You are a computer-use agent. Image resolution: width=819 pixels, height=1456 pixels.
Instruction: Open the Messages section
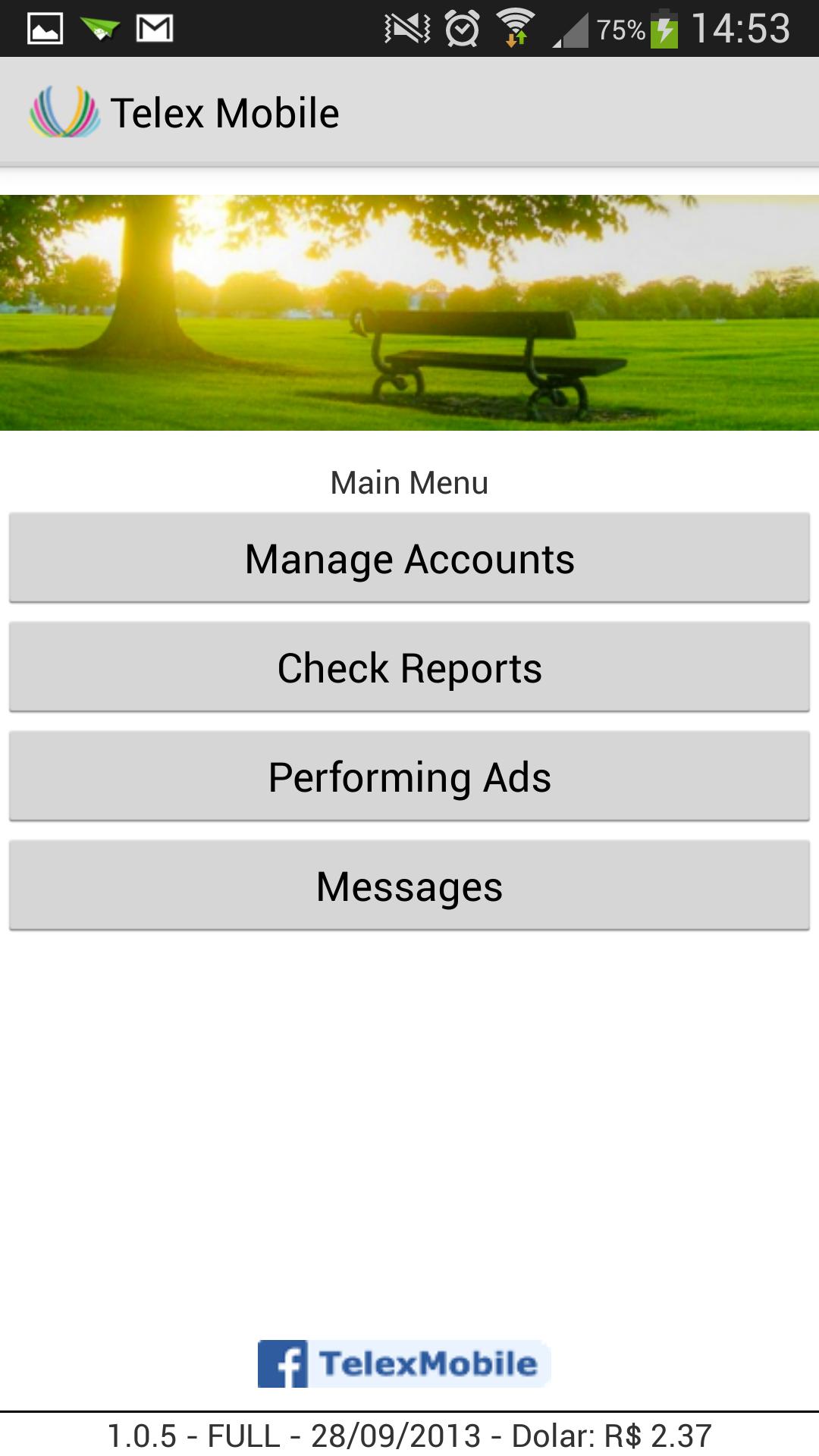pyautogui.click(x=409, y=885)
